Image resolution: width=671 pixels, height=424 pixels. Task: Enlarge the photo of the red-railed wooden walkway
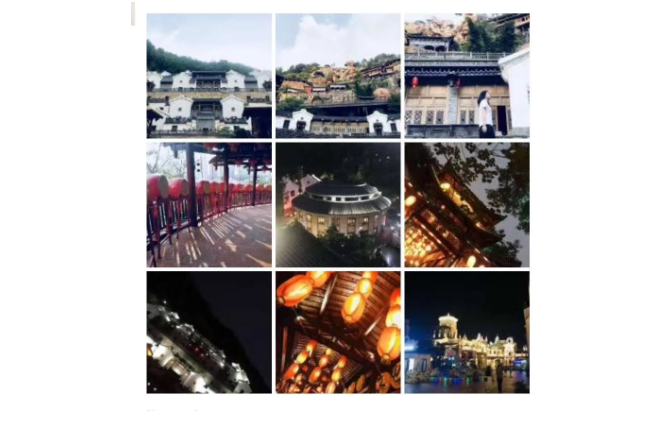[x=209, y=204]
